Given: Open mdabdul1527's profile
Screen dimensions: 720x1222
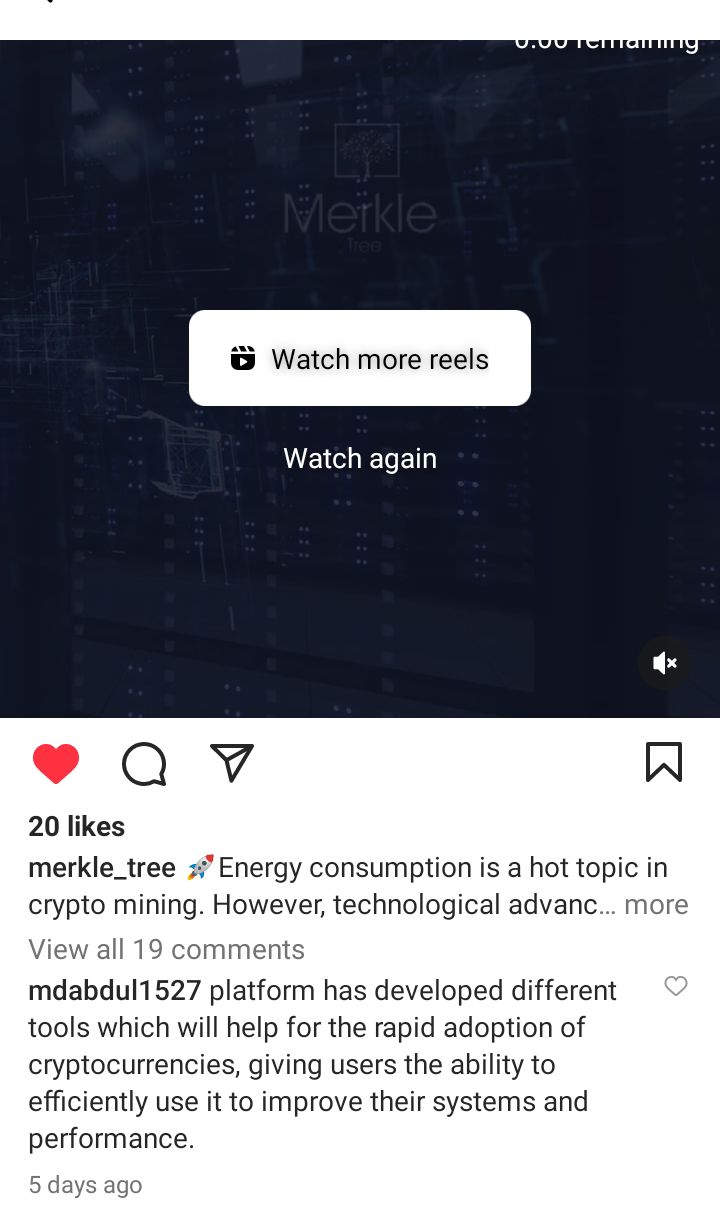Looking at the screenshot, I should point(114,991).
